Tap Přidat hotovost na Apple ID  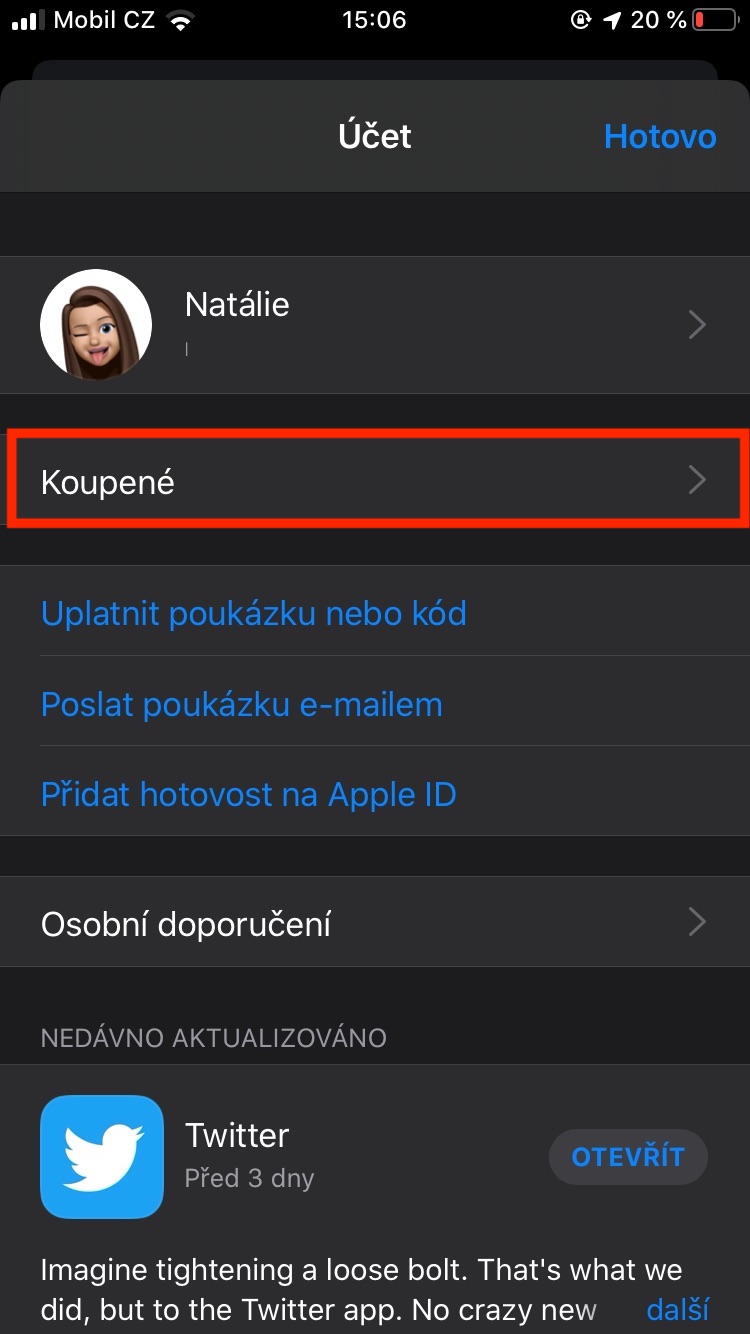coord(248,795)
